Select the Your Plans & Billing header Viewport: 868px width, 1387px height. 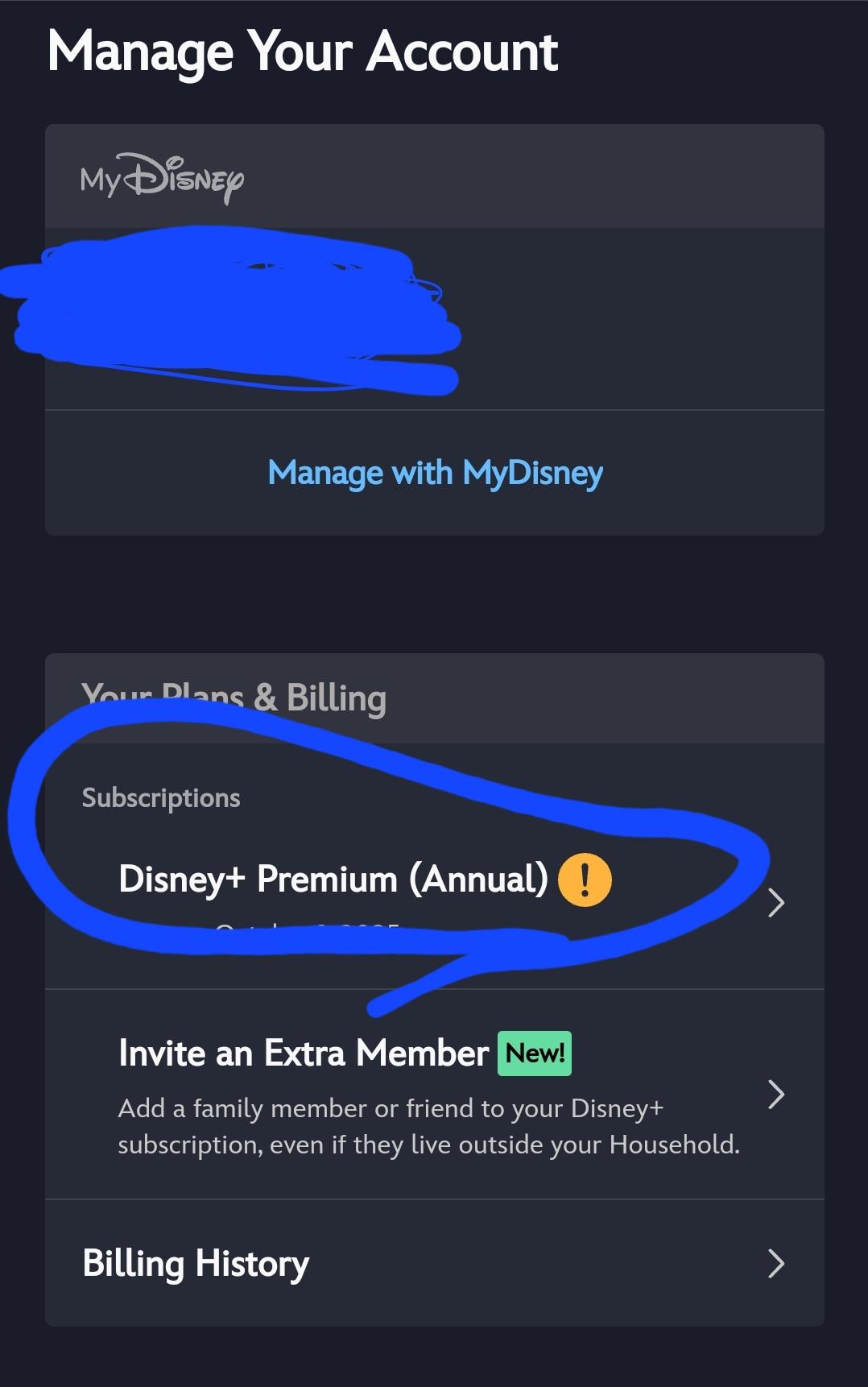click(x=234, y=698)
